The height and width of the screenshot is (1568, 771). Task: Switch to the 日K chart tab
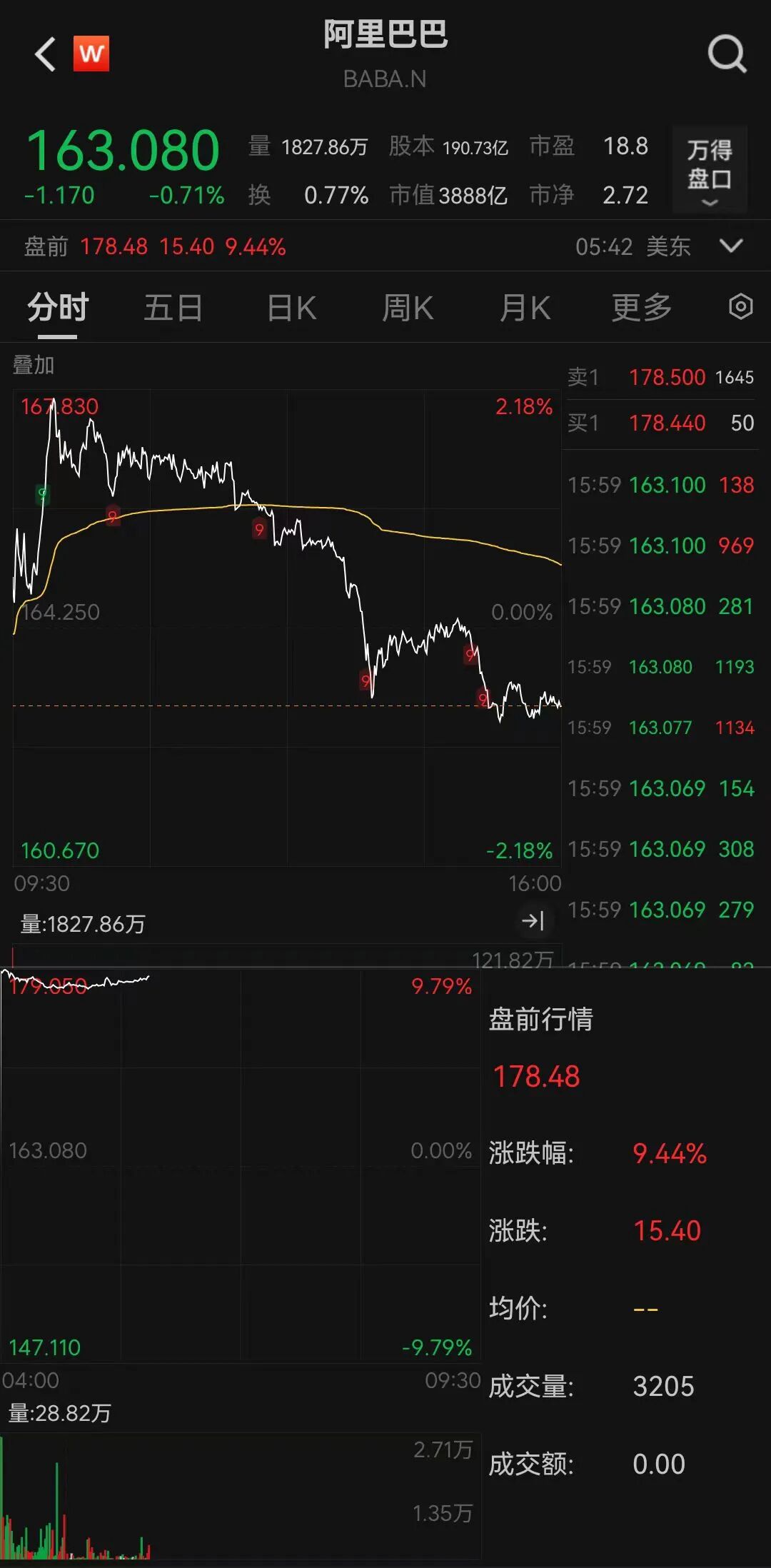(x=291, y=308)
